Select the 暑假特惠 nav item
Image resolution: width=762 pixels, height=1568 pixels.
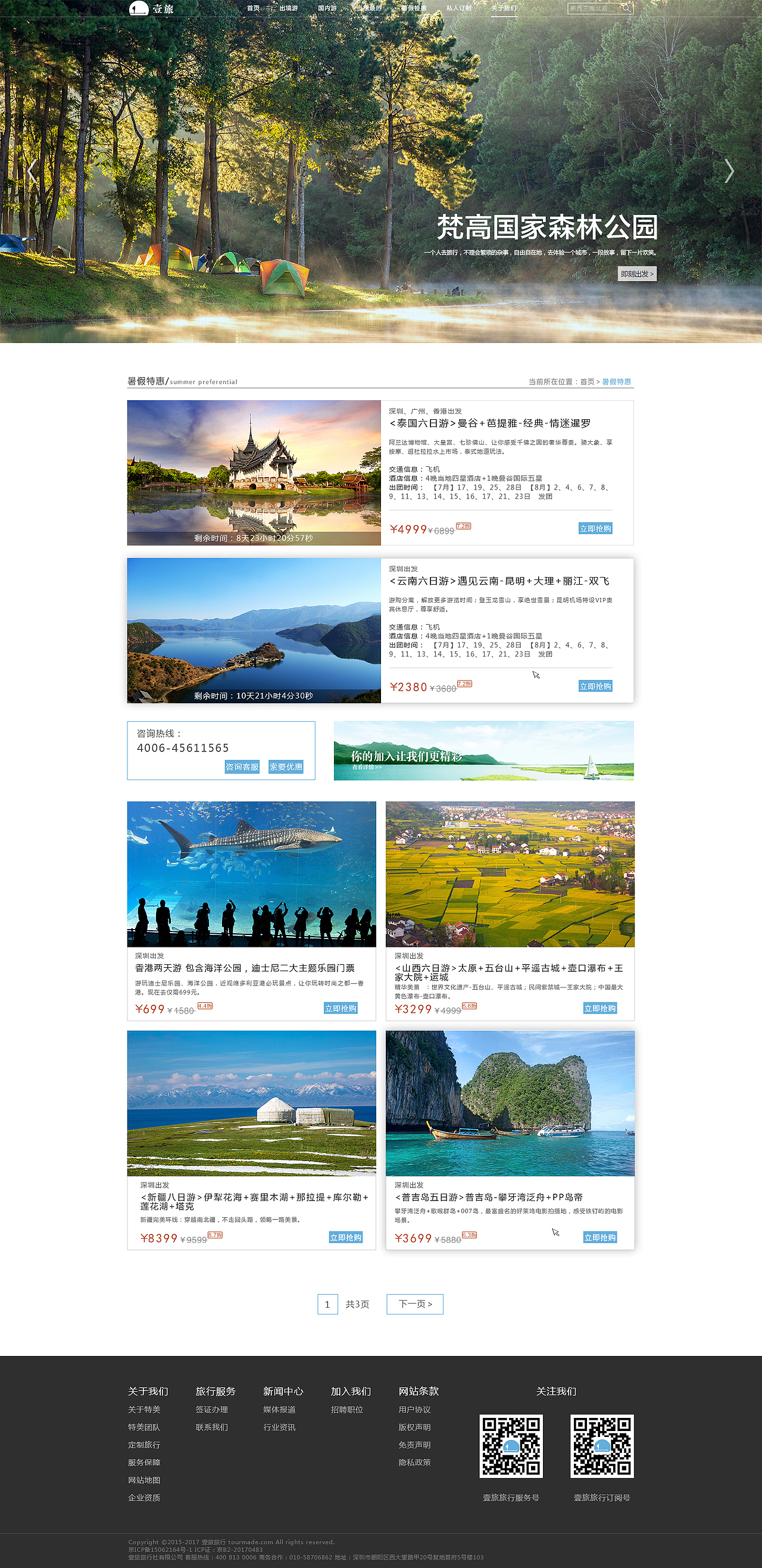coord(415,9)
